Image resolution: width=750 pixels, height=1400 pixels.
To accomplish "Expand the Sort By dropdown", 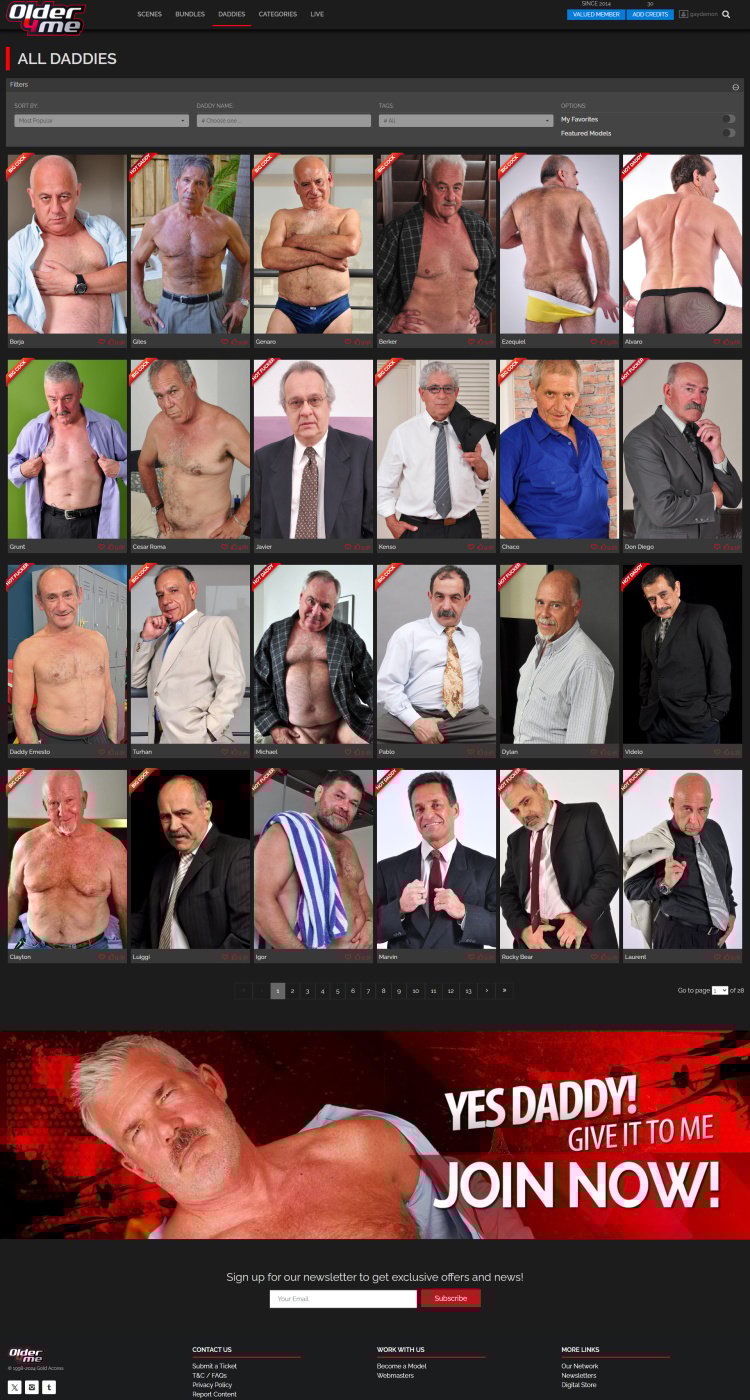I will click(101, 121).
